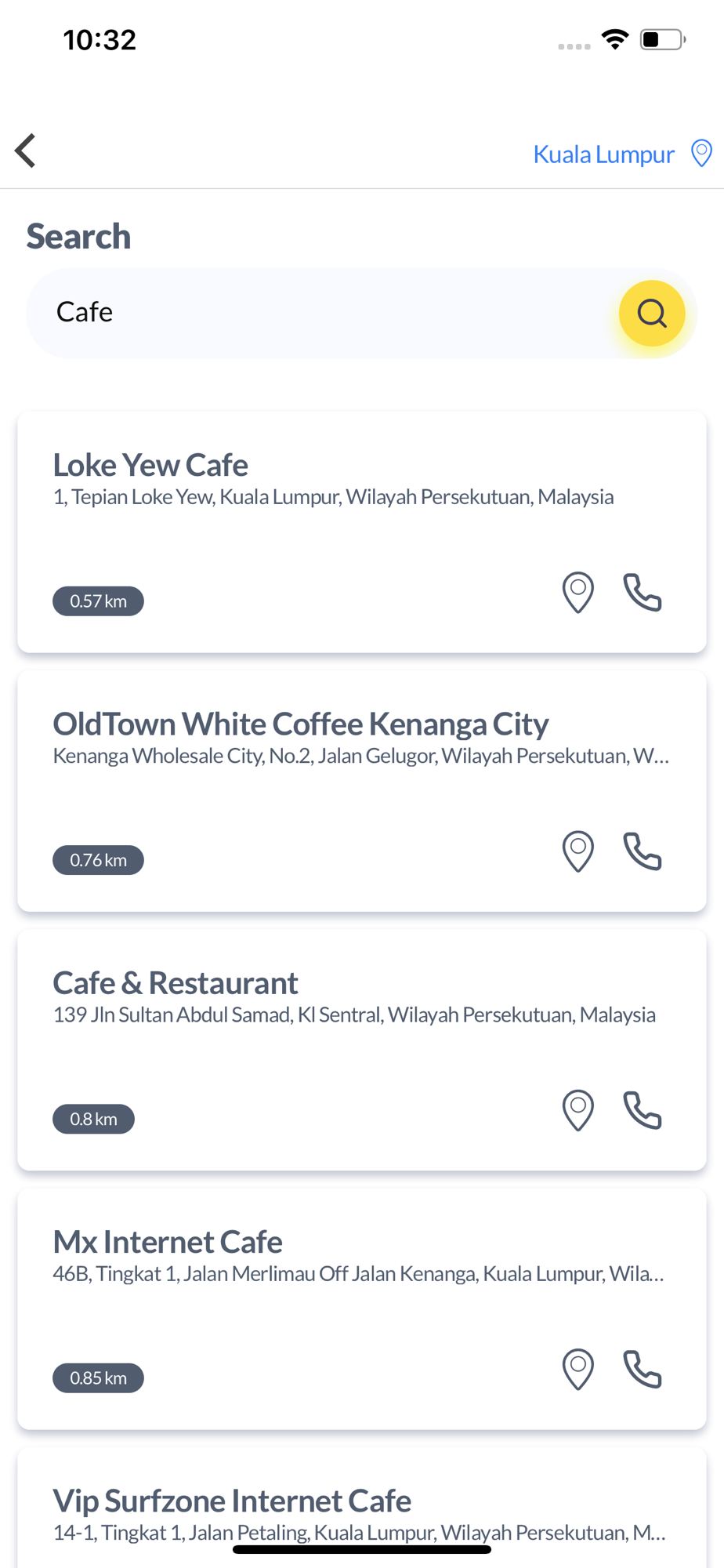The width and height of the screenshot is (724, 1568).
Task: Open Vip Surfzone Internet Cafe result
Action: (362, 1507)
